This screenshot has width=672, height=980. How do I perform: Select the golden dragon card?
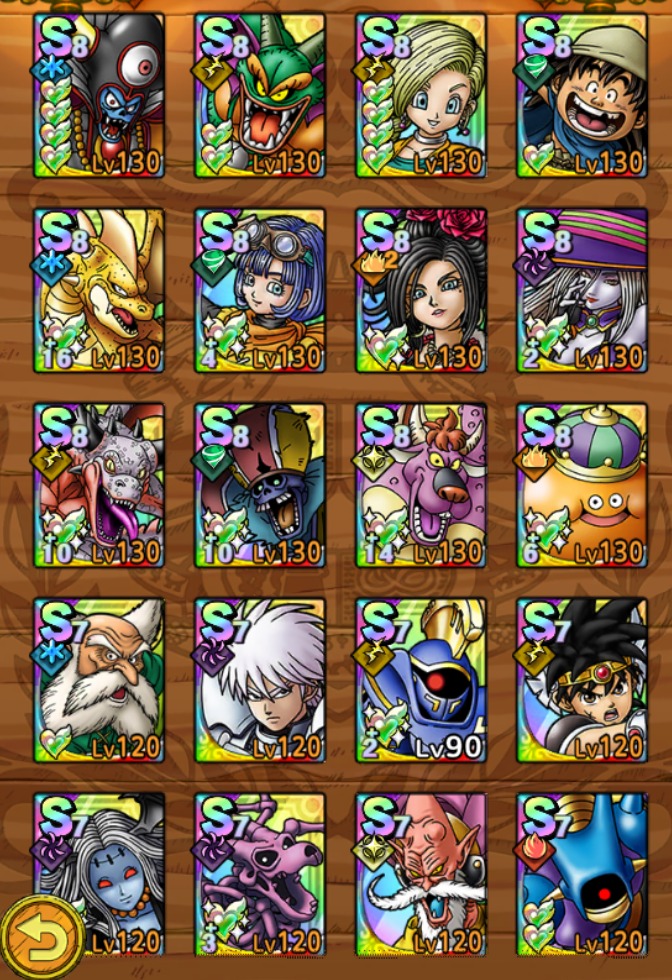[x=99, y=290]
